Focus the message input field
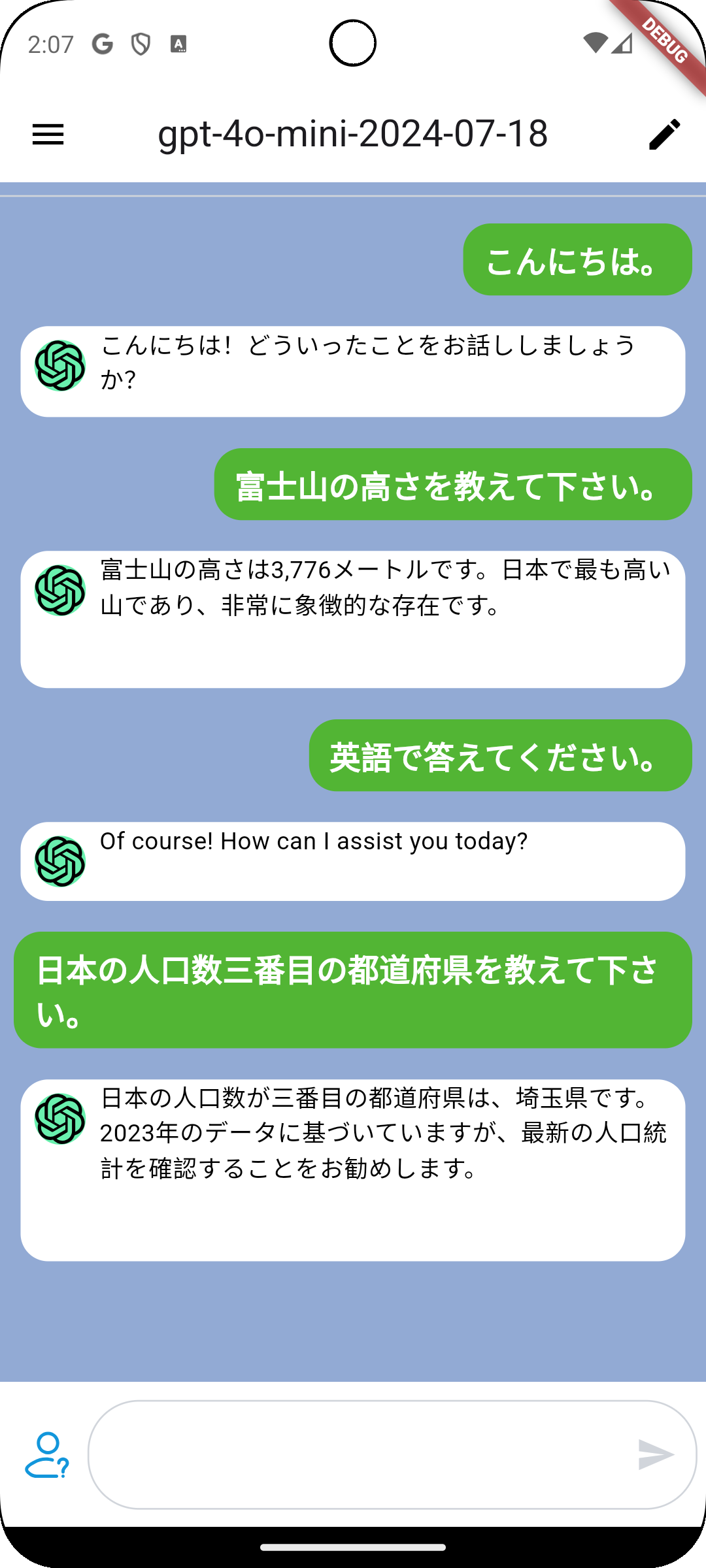The width and height of the screenshot is (706, 1568). pyautogui.click(x=360, y=1454)
